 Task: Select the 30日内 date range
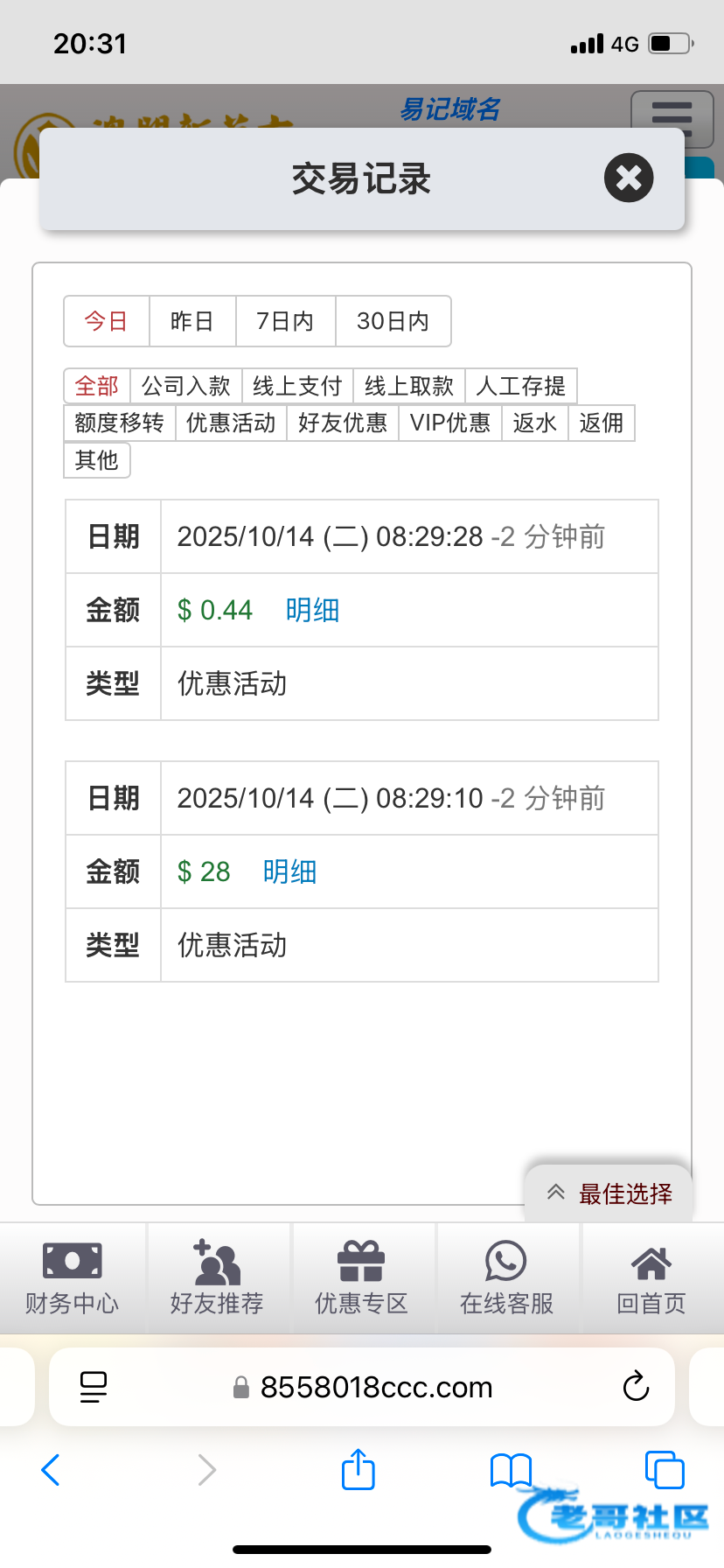(393, 321)
